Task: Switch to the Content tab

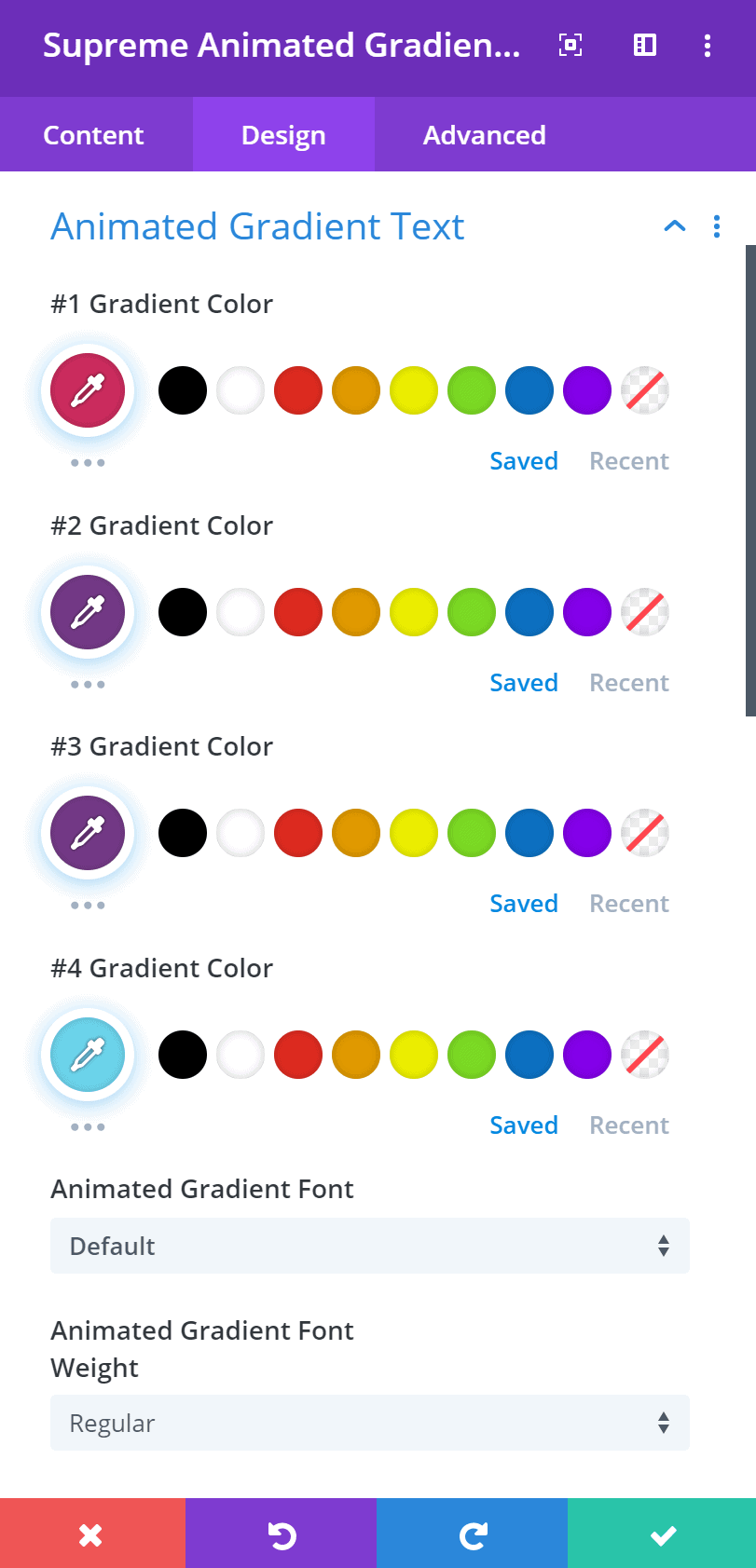Action: coord(93,135)
